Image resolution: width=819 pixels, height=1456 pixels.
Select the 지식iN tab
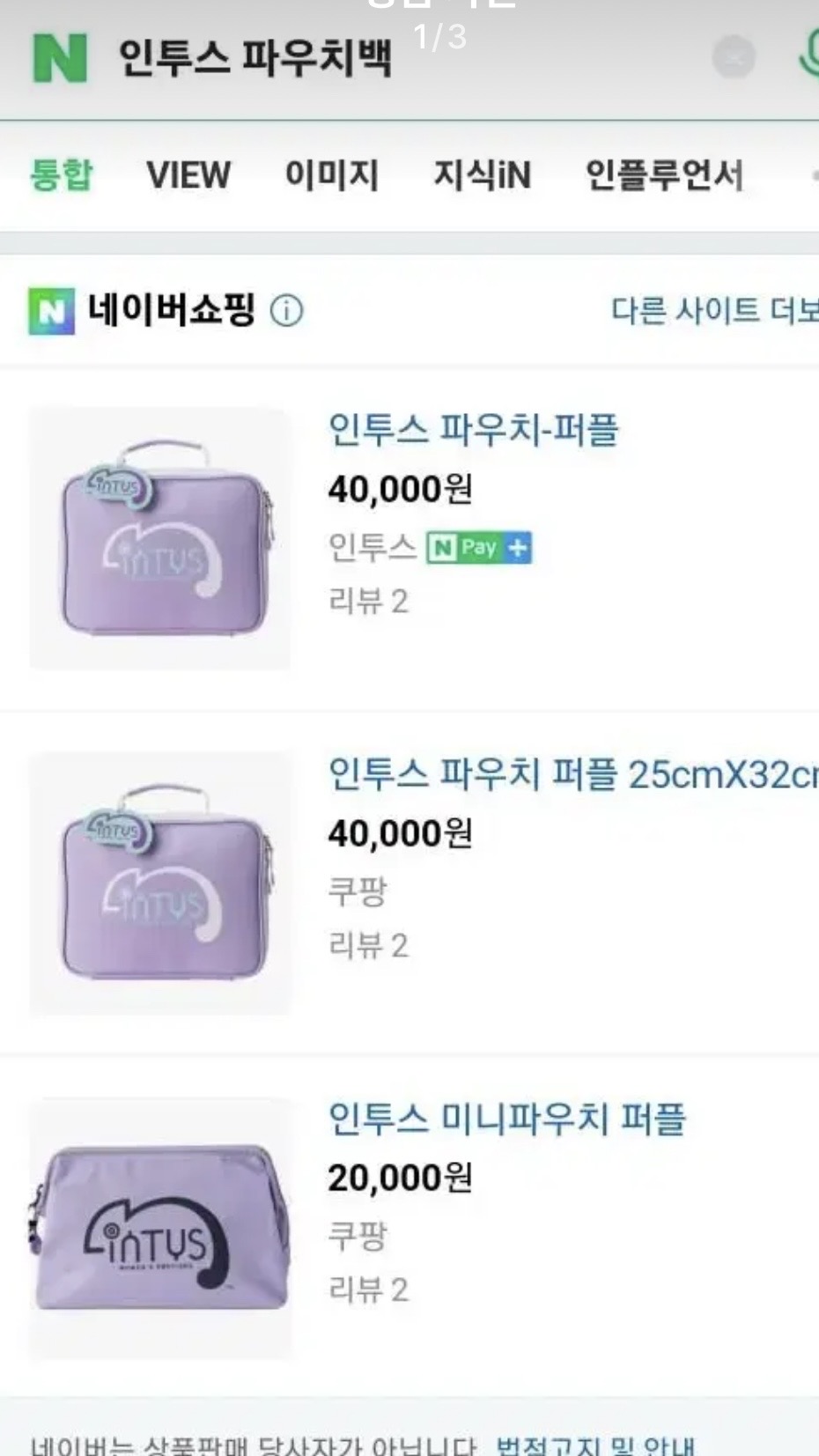[483, 174]
